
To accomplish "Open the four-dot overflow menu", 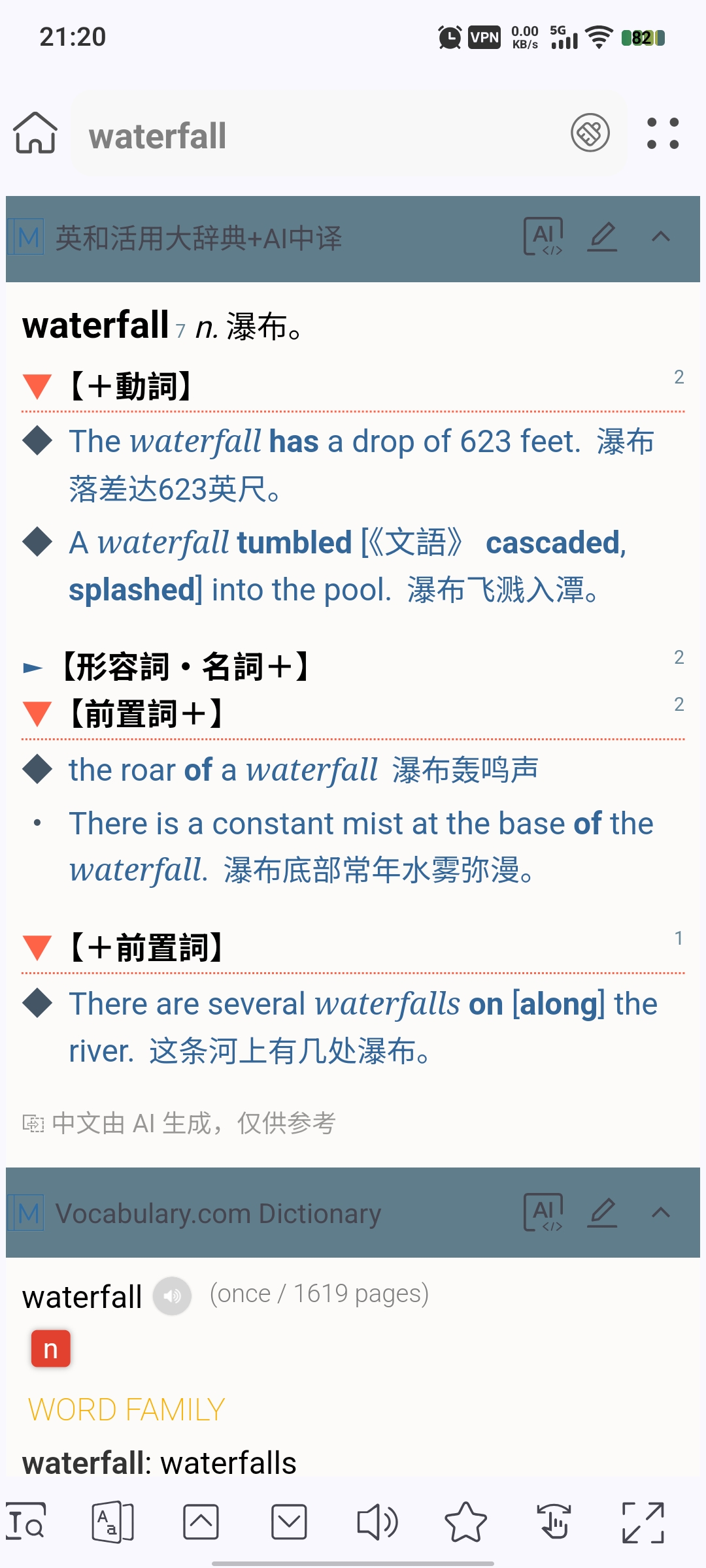I will click(x=663, y=133).
